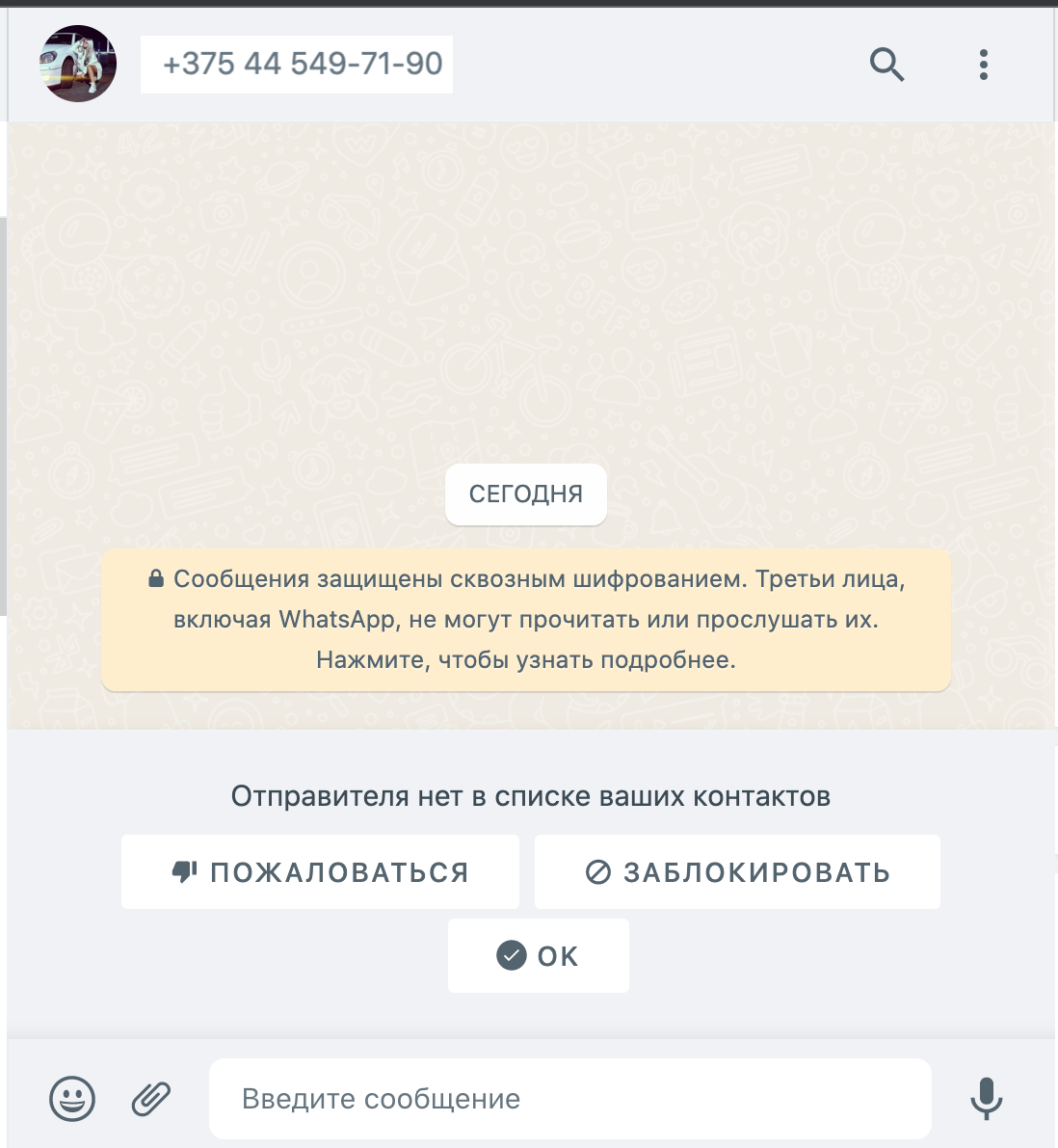Attach a file with paperclip
This screenshot has width=1058, height=1148.
tap(151, 1098)
